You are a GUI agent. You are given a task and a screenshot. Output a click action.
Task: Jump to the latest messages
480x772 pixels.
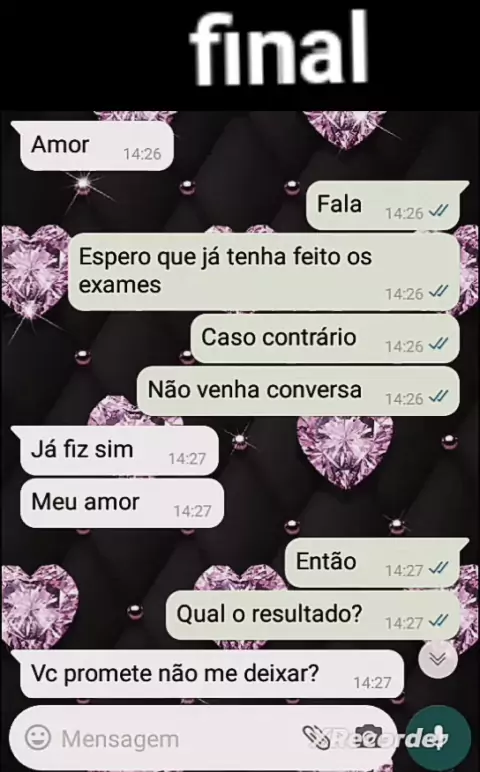click(x=438, y=659)
